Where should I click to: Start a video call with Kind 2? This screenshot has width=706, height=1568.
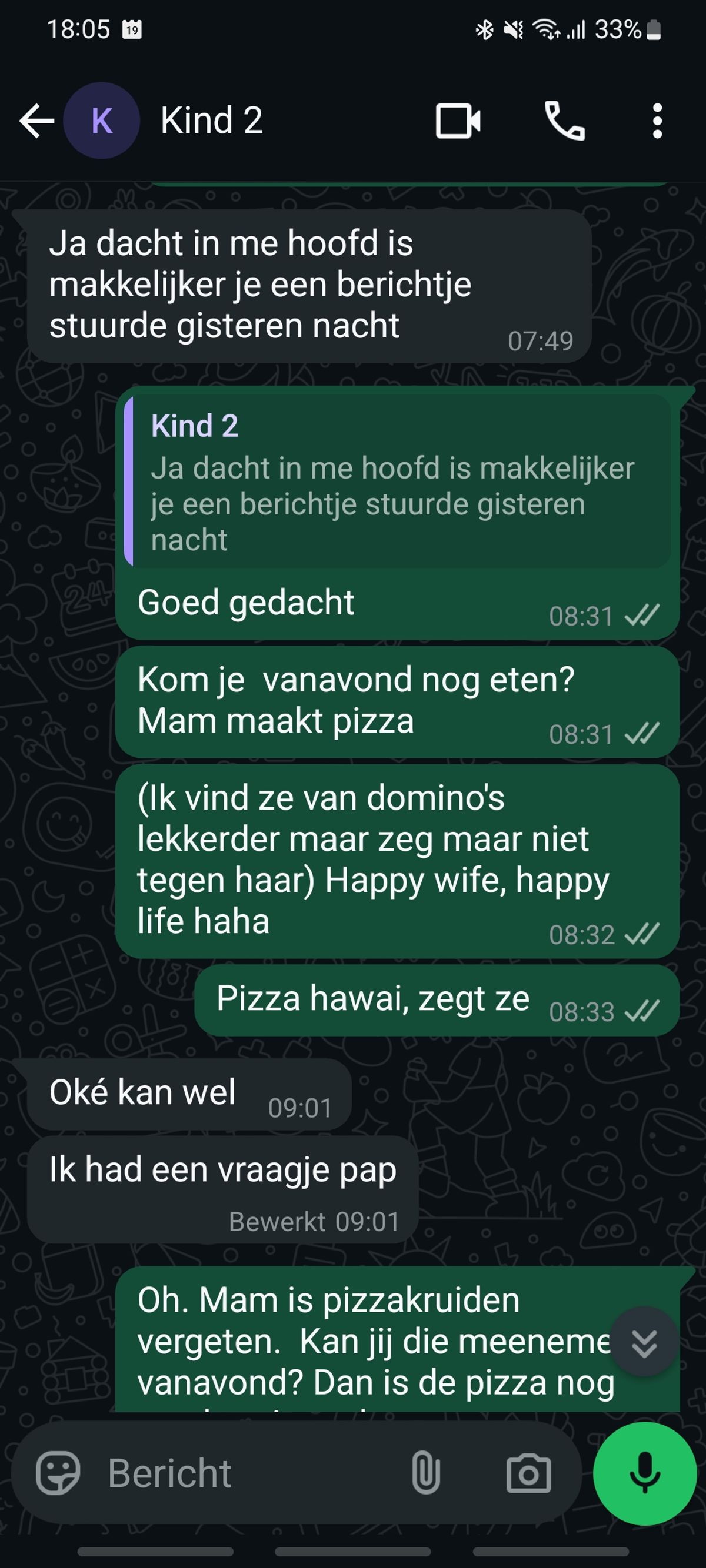click(458, 121)
